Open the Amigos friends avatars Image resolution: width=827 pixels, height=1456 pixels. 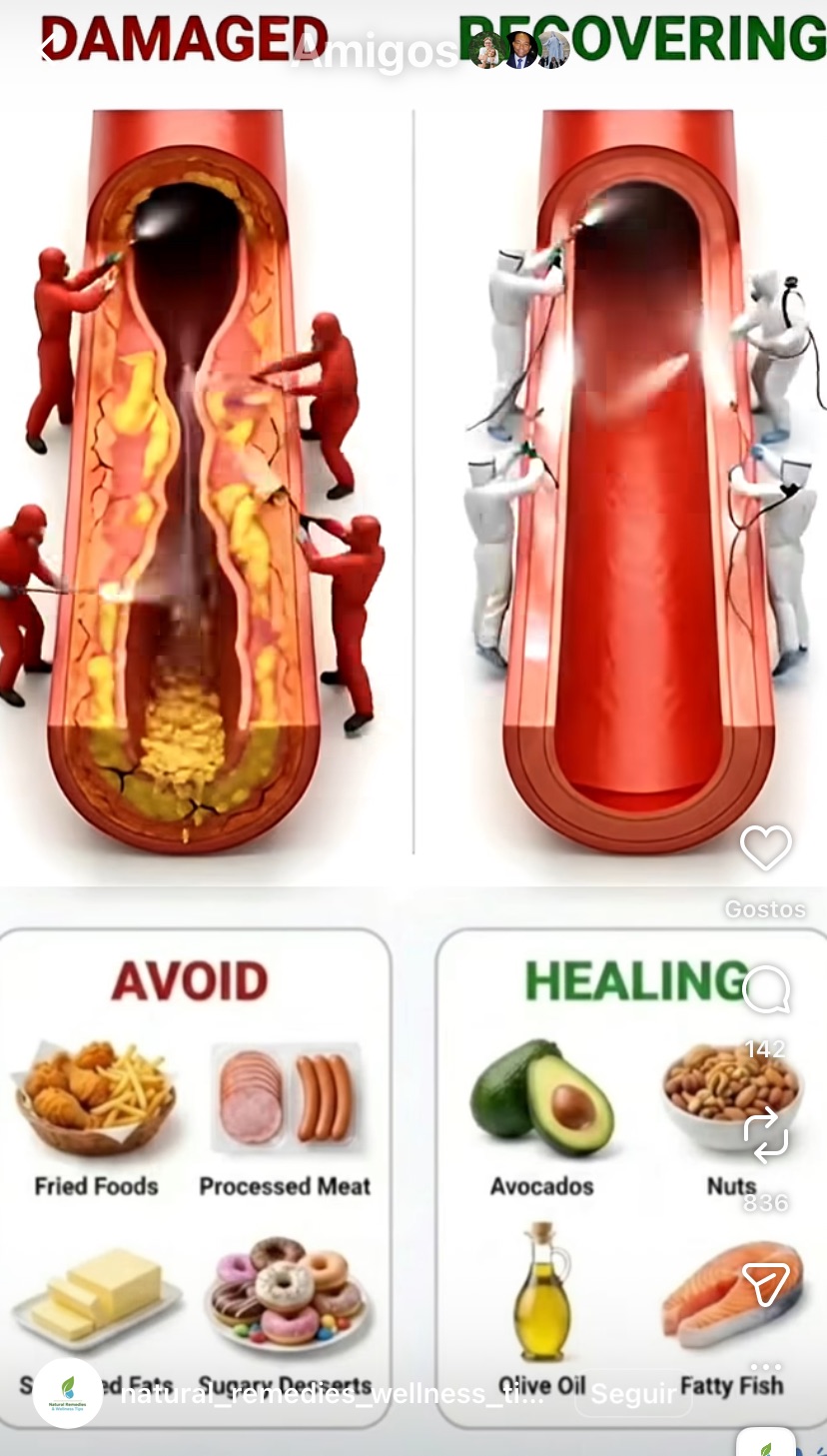click(519, 50)
